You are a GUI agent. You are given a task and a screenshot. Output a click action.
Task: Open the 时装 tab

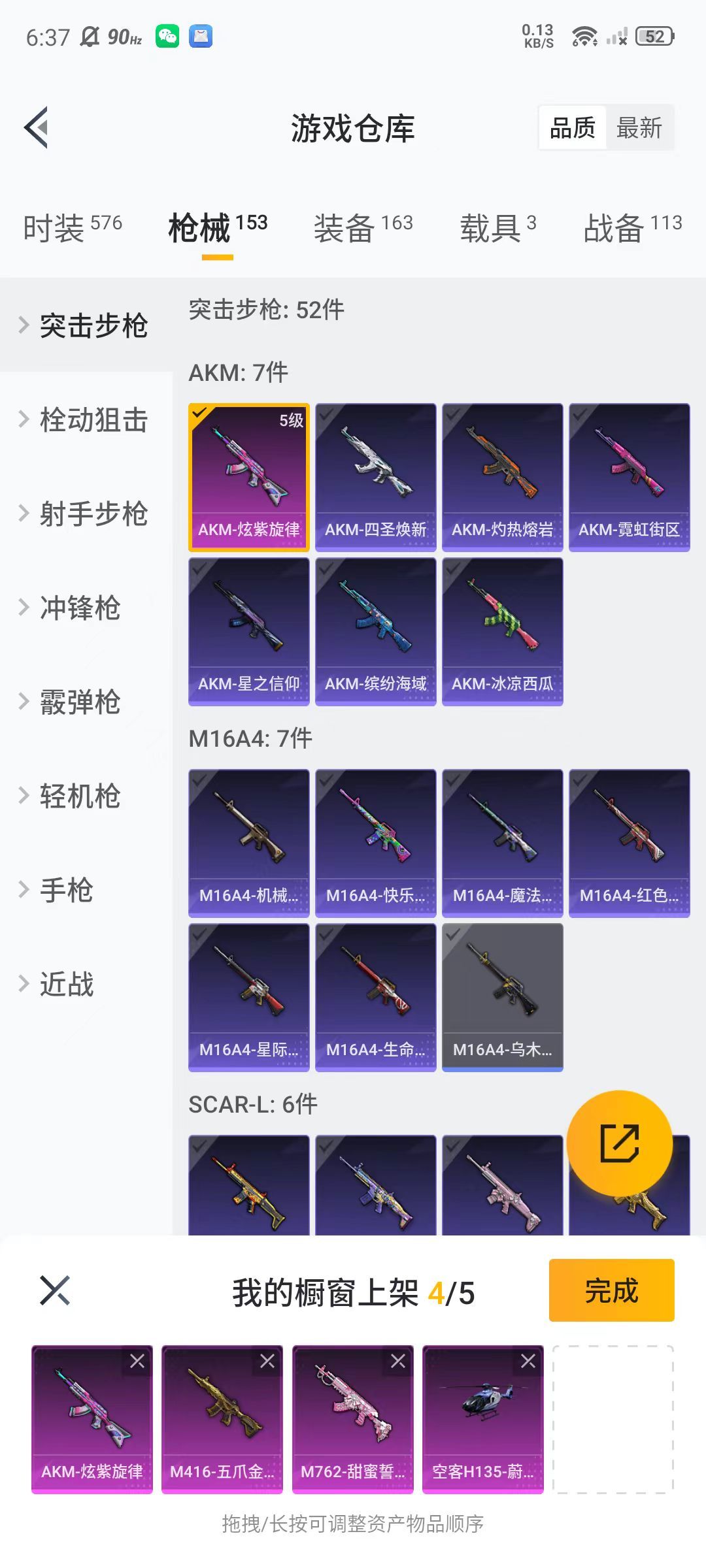(x=73, y=228)
